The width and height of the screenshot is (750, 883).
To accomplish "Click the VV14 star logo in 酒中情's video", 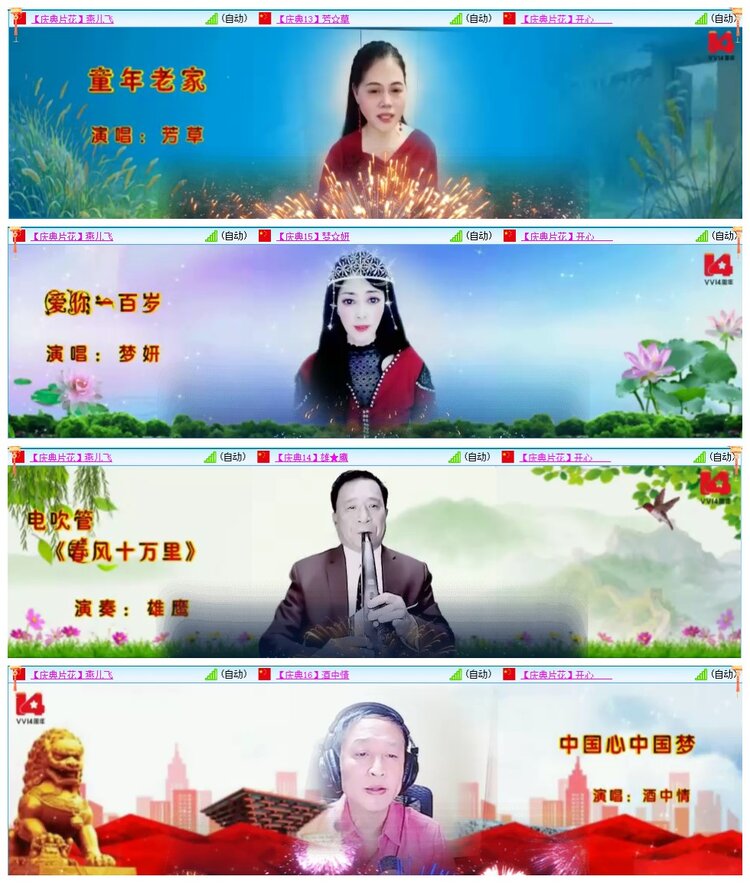I will [30, 710].
